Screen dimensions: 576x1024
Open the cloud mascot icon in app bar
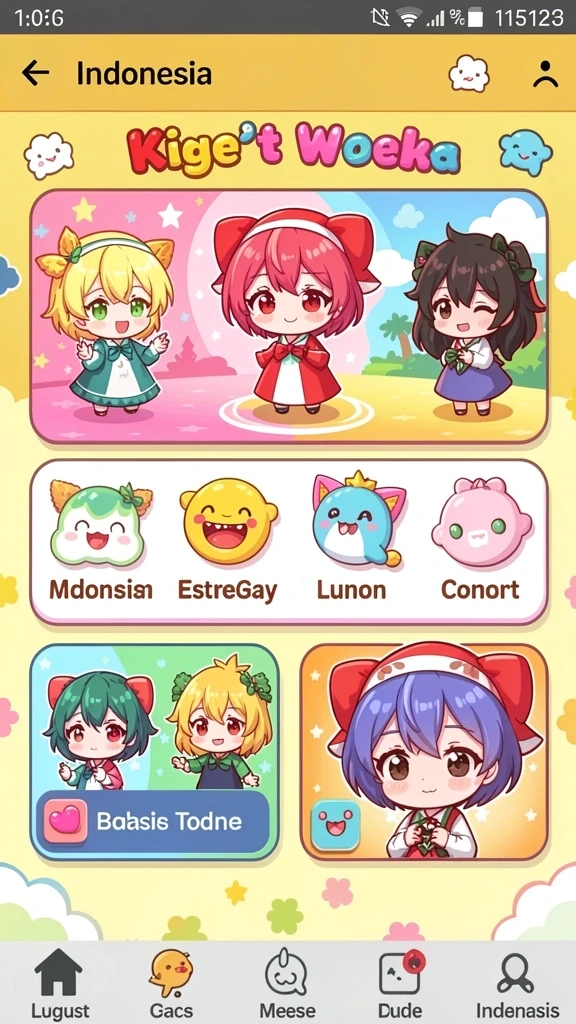469,73
